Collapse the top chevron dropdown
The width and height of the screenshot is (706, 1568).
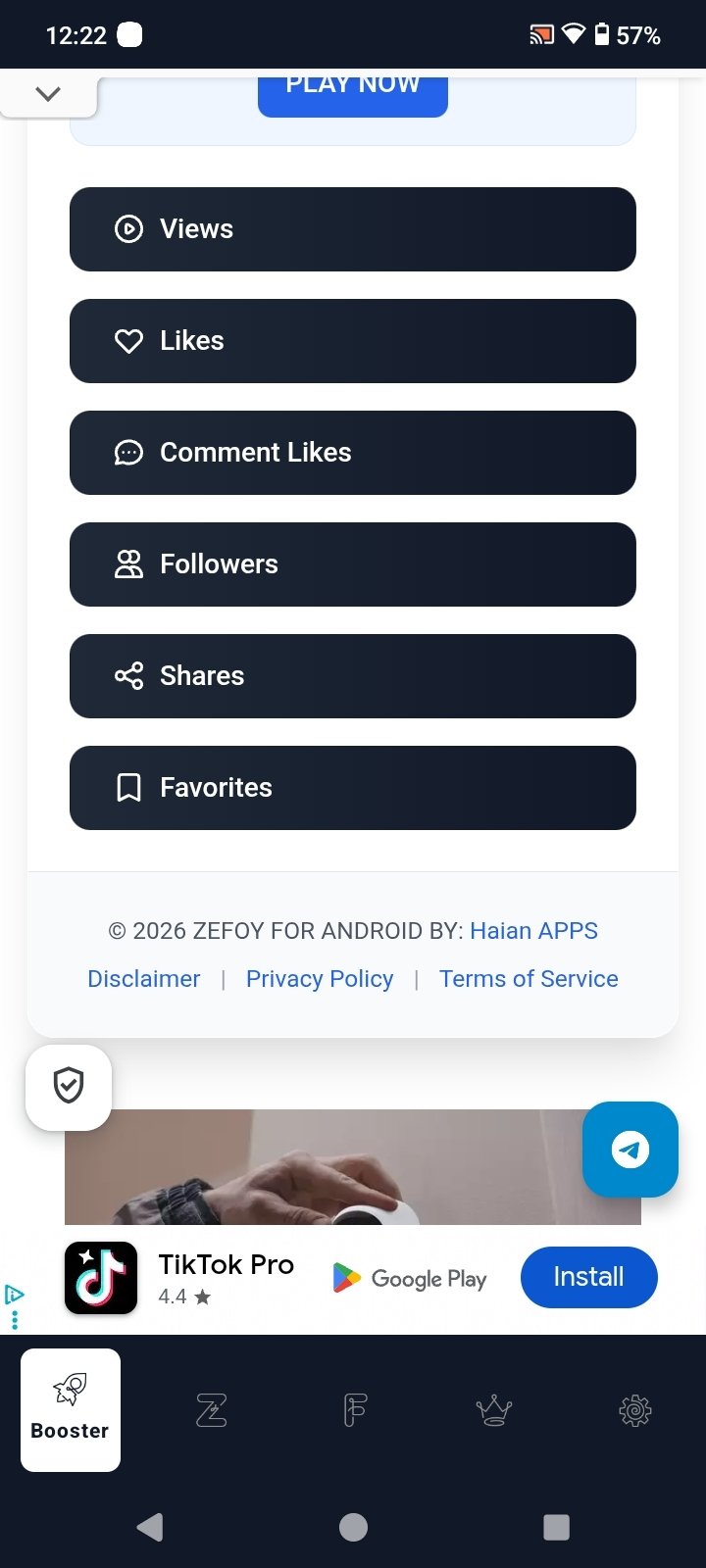click(48, 94)
